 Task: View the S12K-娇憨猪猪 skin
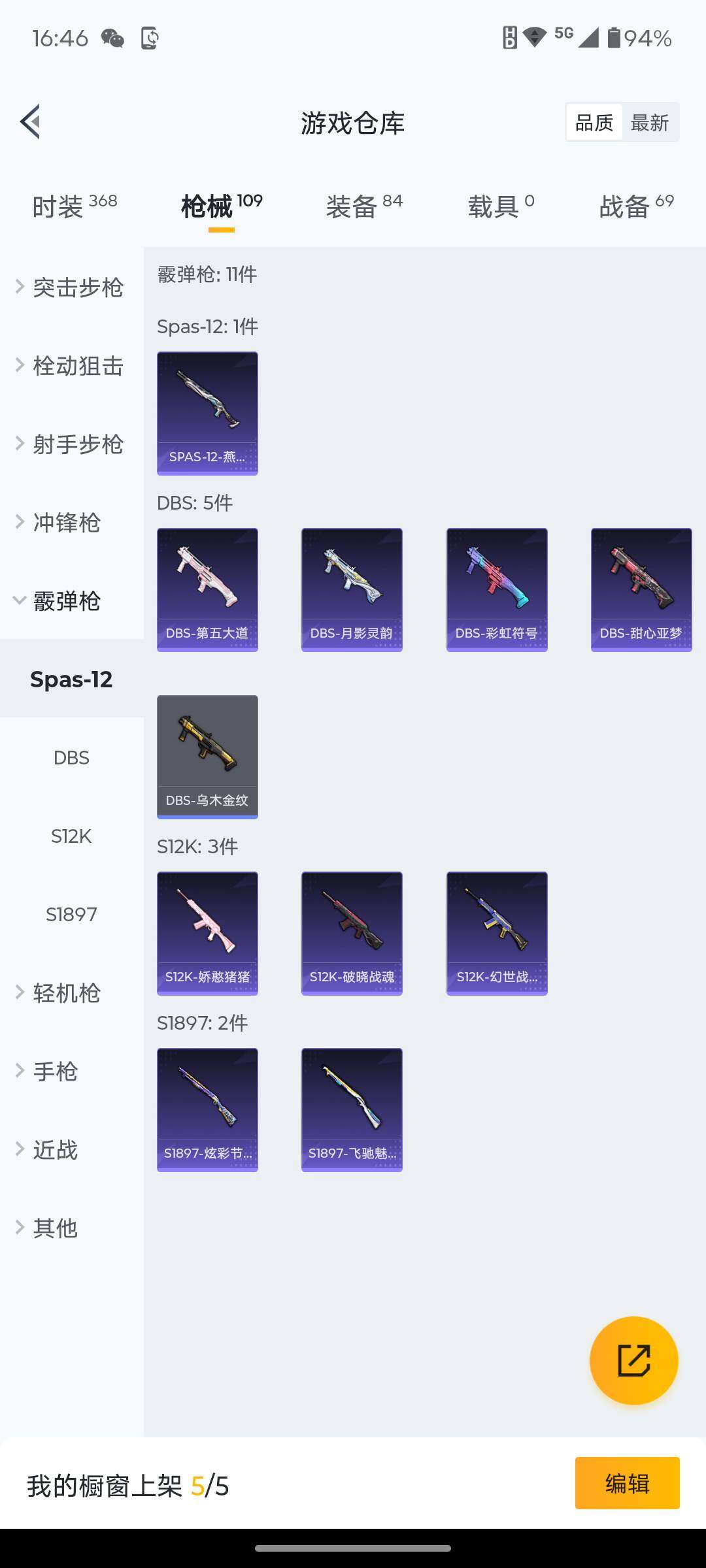[207, 933]
